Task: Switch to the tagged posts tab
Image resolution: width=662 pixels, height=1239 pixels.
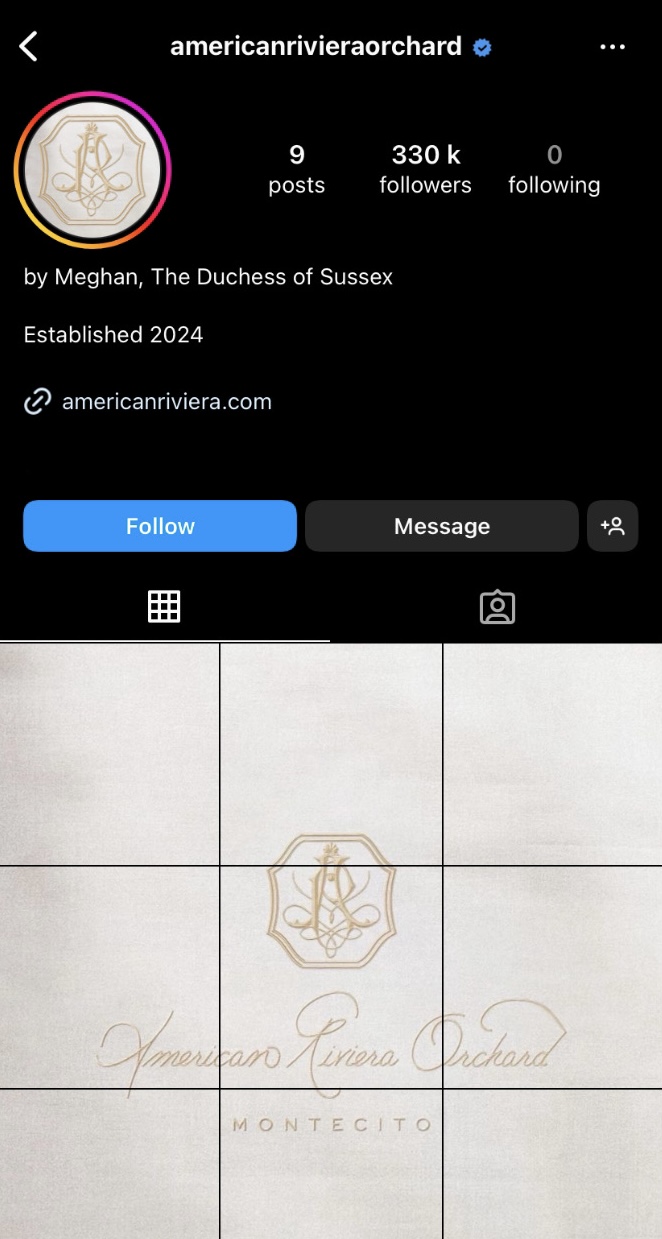Action: 497,607
